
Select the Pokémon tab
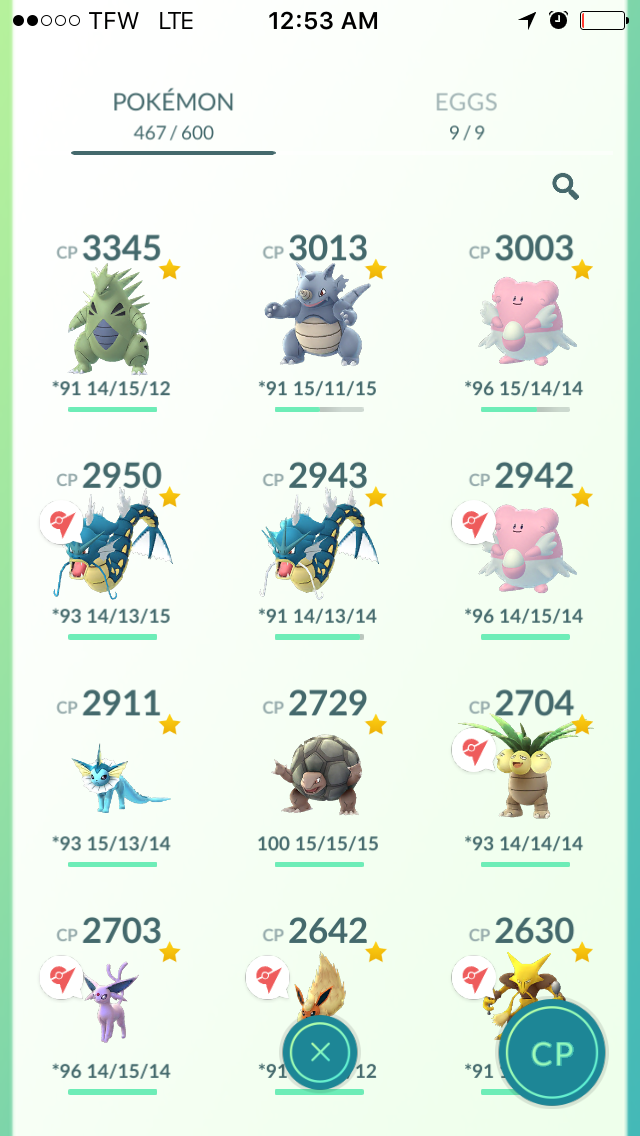click(173, 115)
